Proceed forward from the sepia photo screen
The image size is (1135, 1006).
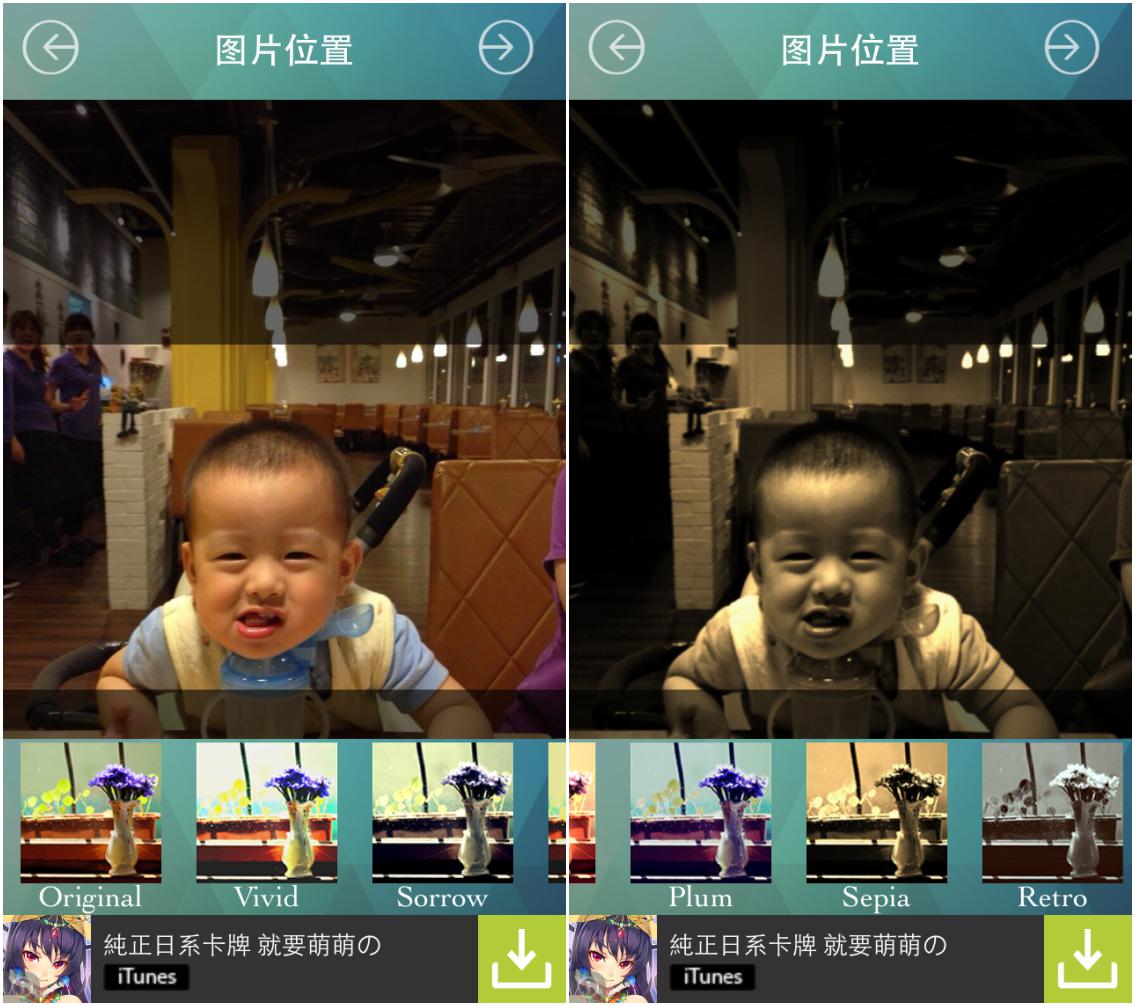(1071, 48)
